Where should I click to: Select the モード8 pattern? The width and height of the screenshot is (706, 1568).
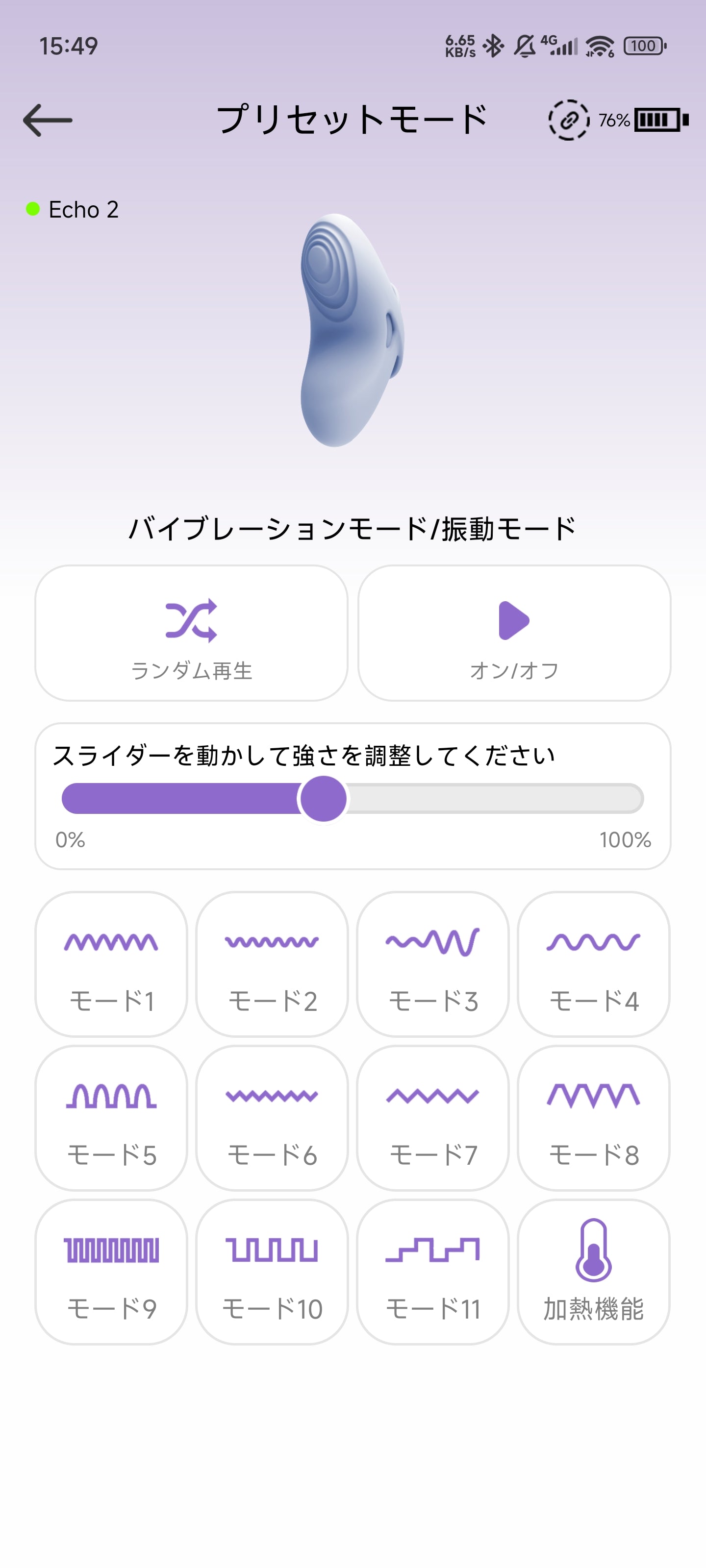593,1118
